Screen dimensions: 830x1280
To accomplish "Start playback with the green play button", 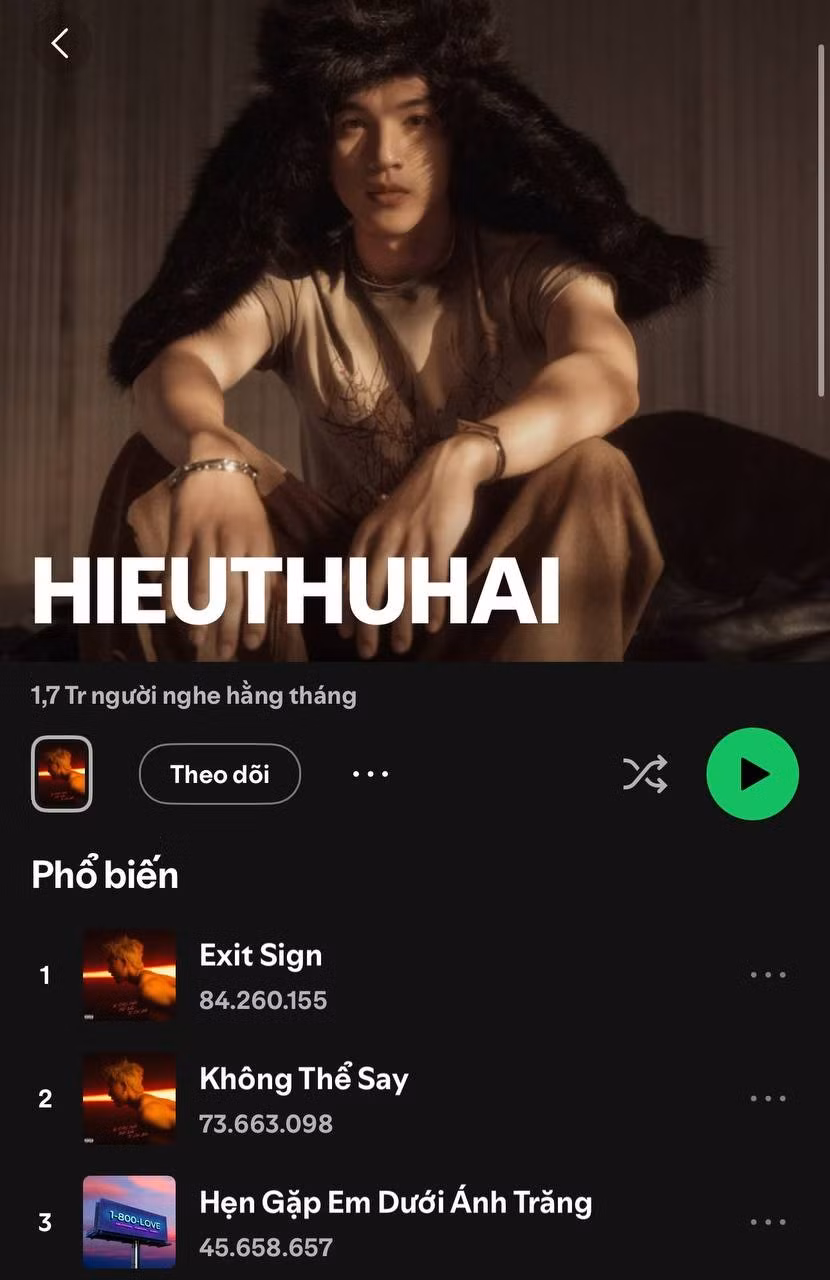I will click(752, 774).
